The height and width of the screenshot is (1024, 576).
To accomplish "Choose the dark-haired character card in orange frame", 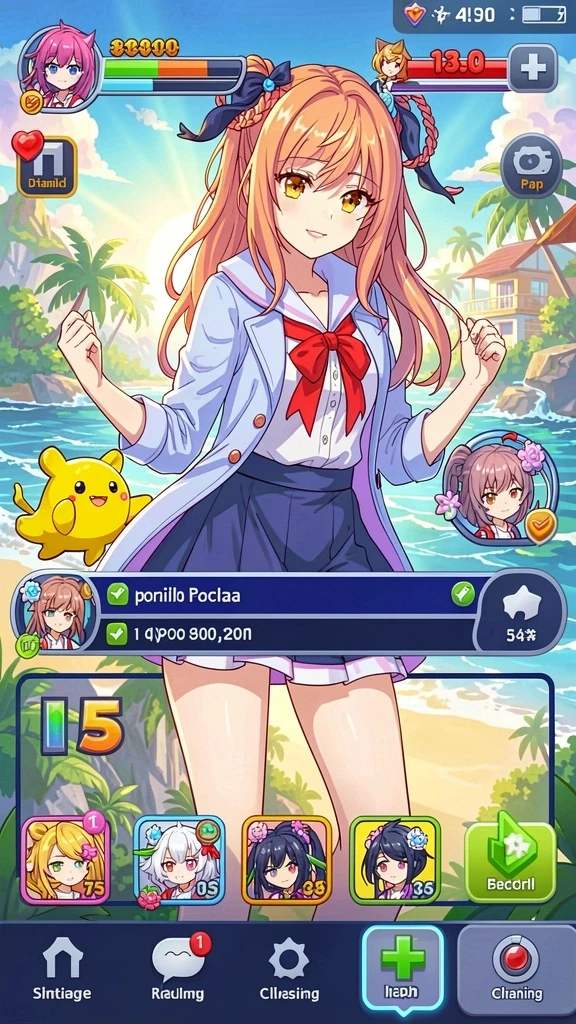I will [x=286, y=859].
